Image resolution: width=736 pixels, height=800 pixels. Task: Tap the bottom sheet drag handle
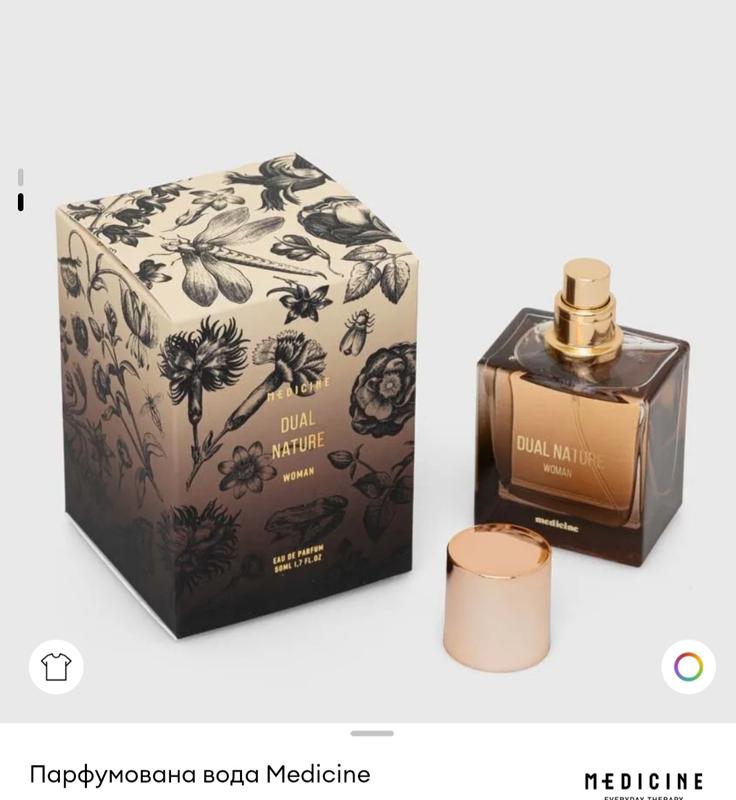click(x=372, y=733)
